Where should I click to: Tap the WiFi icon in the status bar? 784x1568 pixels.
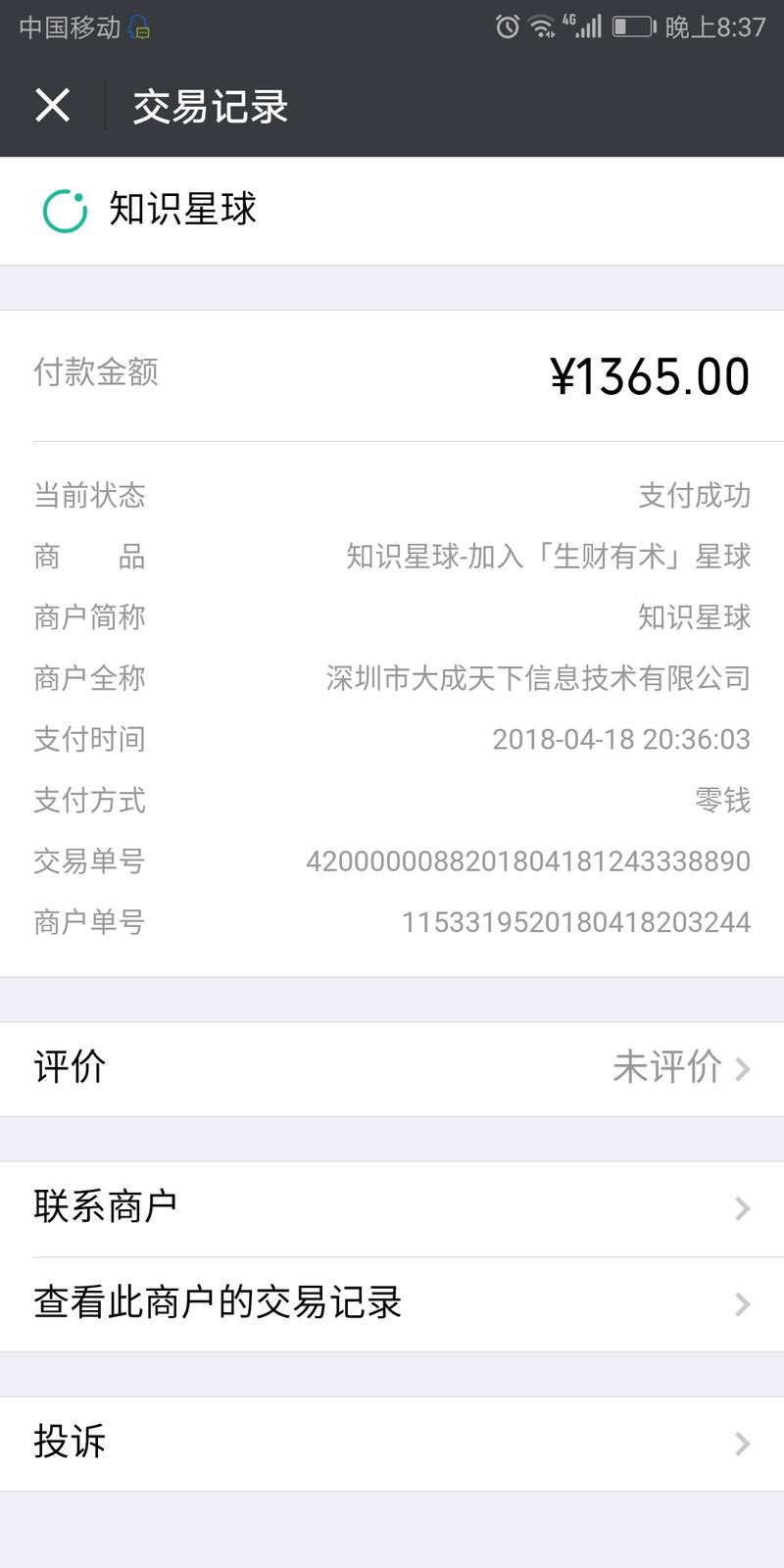(x=540, y=26)
